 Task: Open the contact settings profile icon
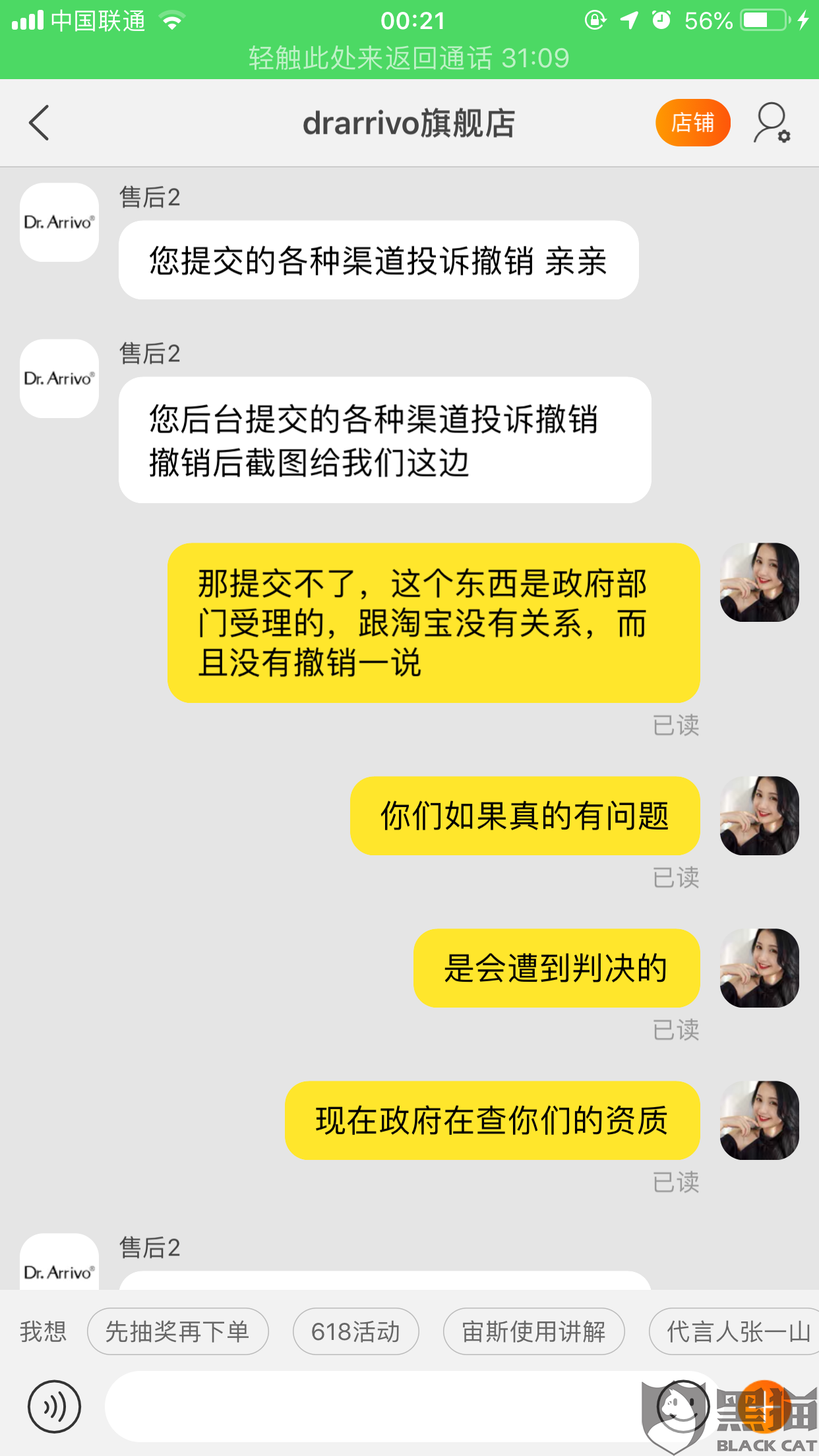click(772, 123)
